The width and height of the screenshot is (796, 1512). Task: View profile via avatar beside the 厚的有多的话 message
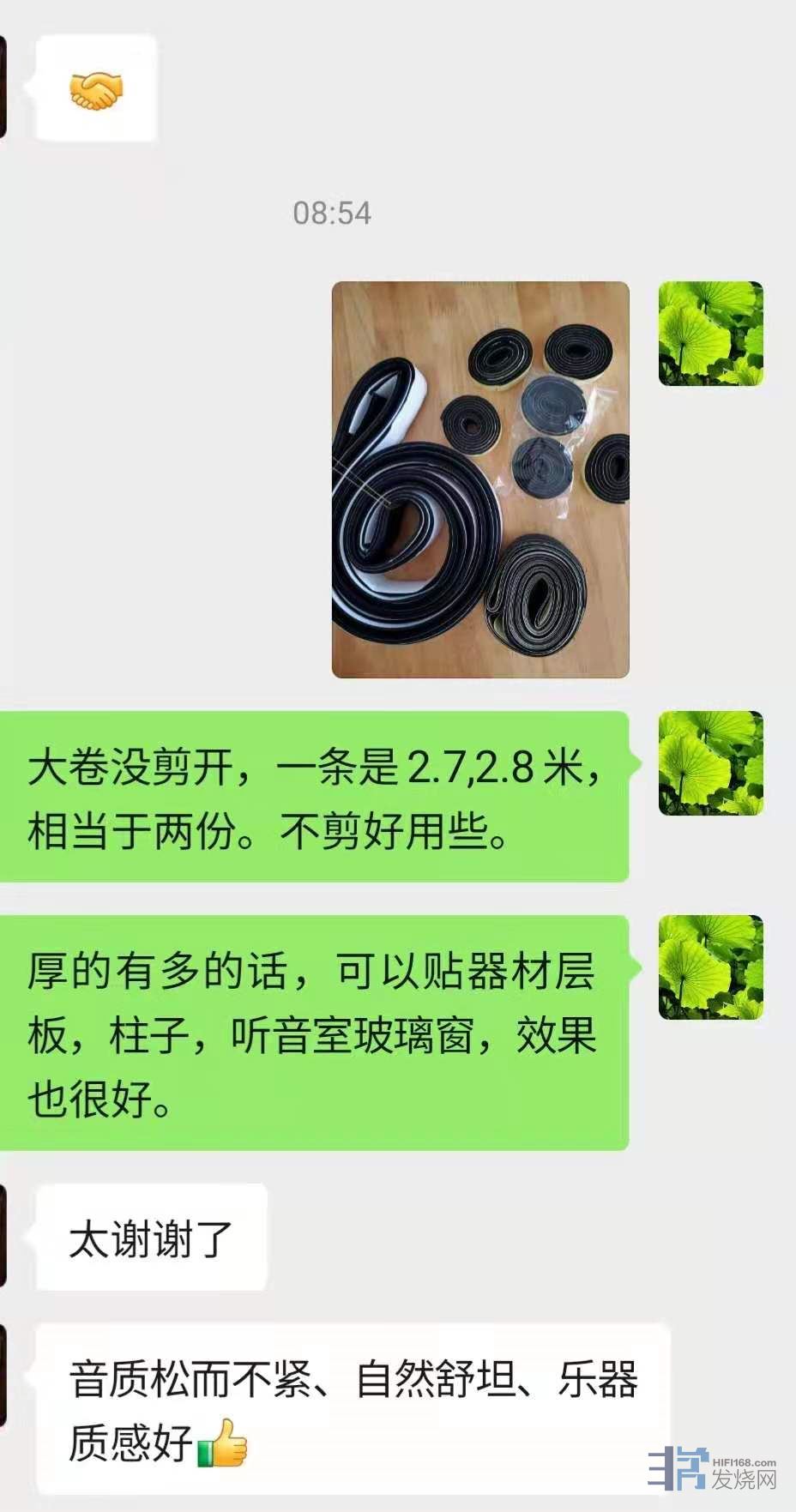click(710, 967)
